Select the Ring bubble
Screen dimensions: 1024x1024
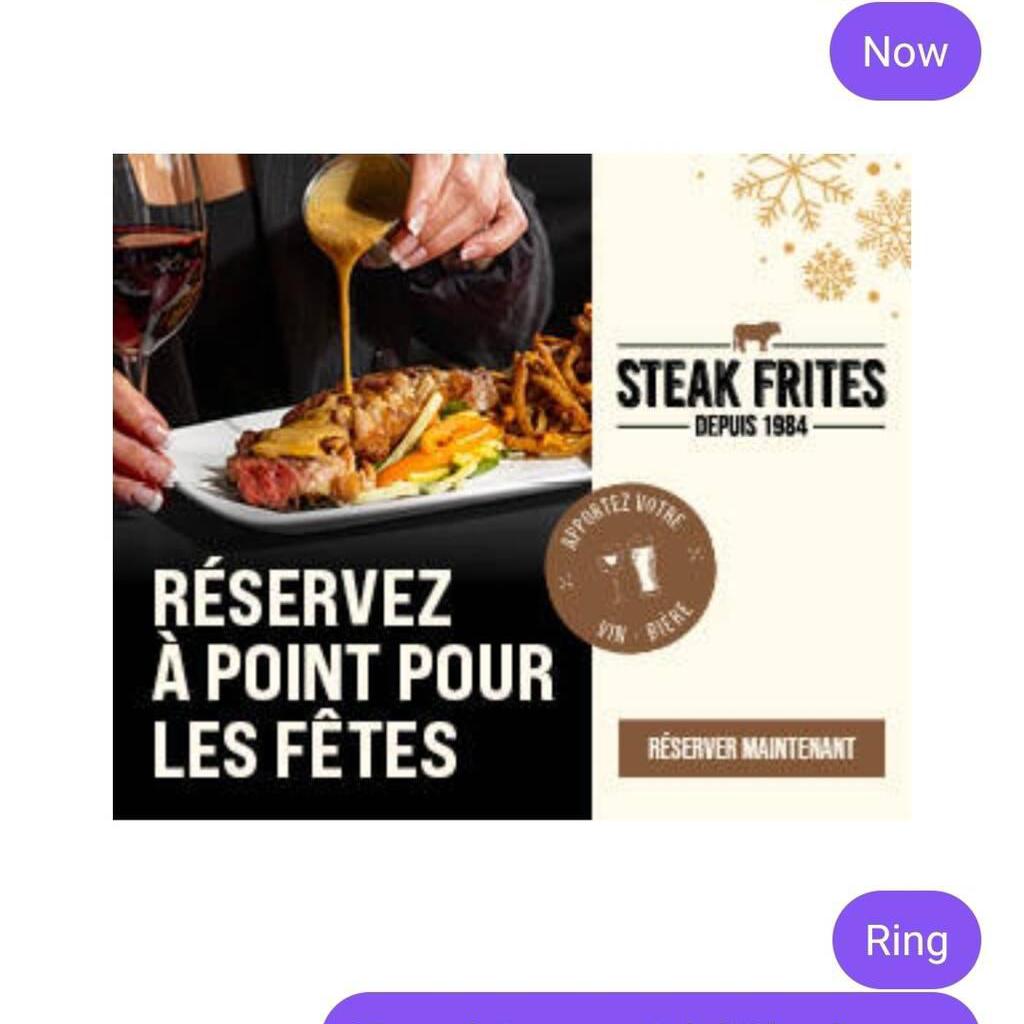906,940
